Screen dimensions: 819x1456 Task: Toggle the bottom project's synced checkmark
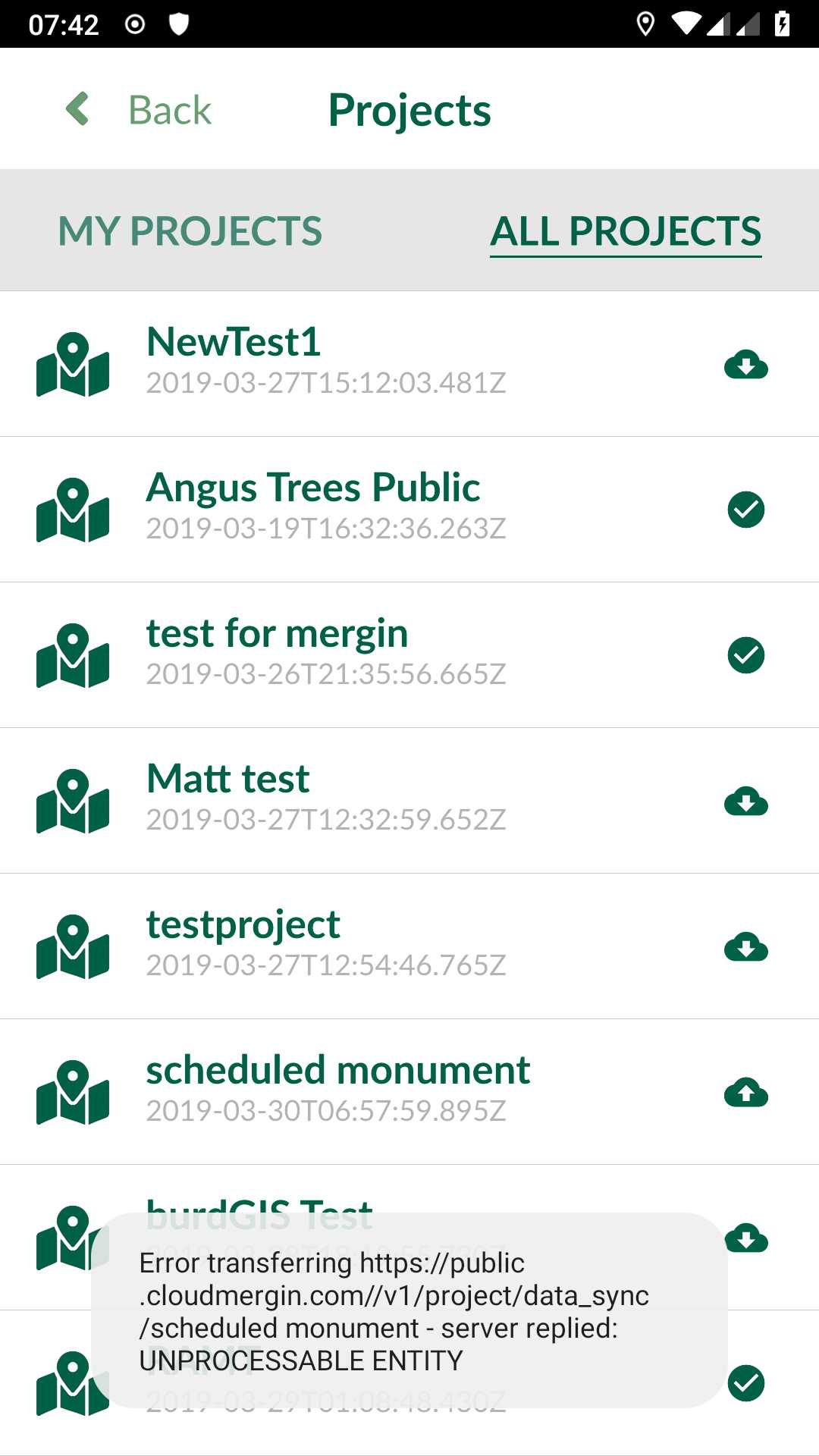pos(747,1380)
